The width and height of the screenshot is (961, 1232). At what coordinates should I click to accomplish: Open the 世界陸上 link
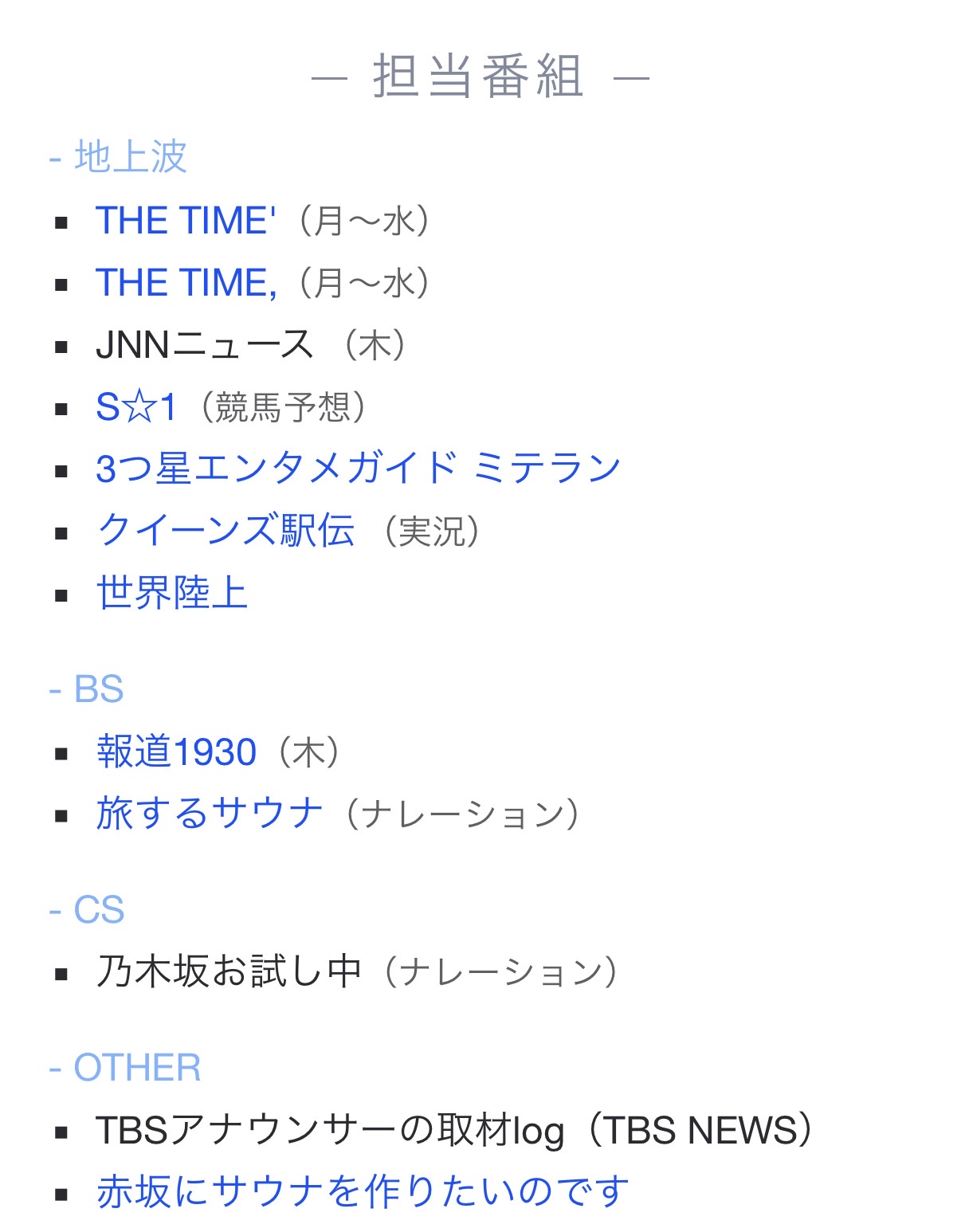pos(172,593)
